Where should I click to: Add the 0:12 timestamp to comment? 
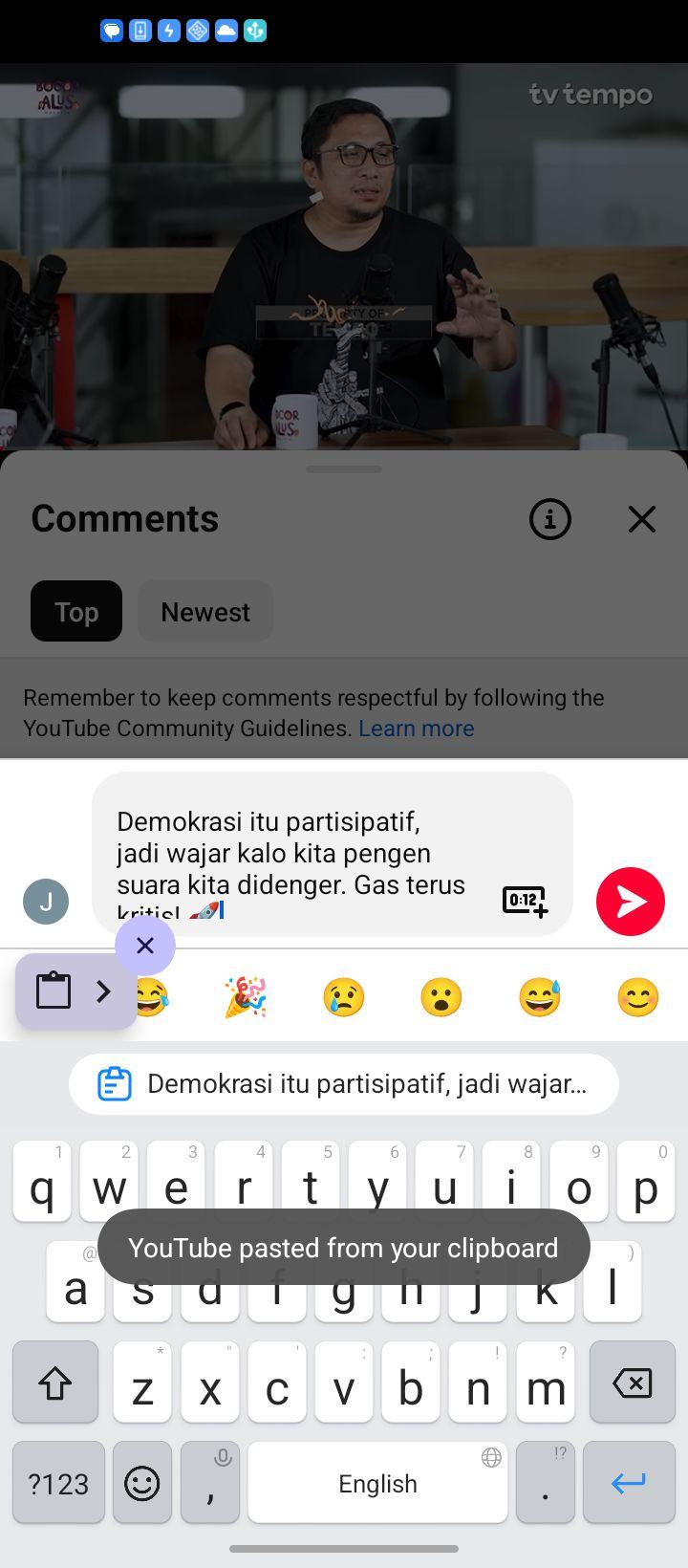(x=525, y=901)
